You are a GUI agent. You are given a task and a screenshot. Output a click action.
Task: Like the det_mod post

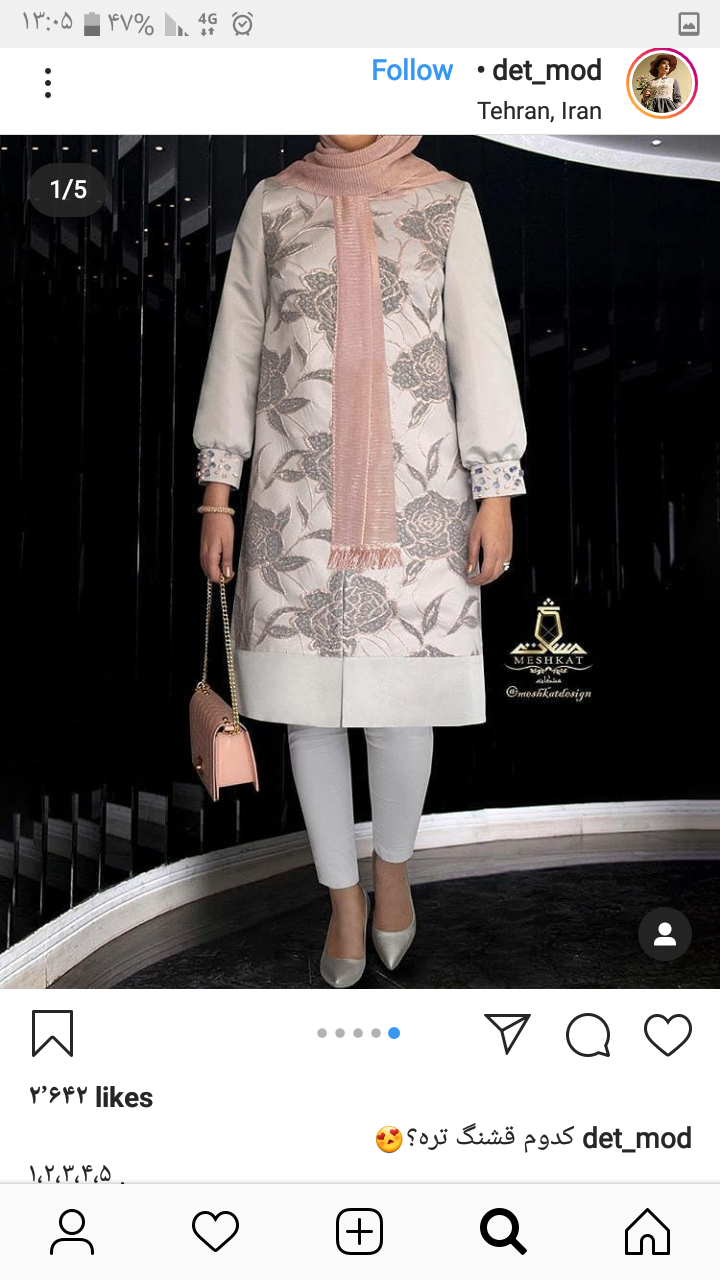tap(667, 1034)
